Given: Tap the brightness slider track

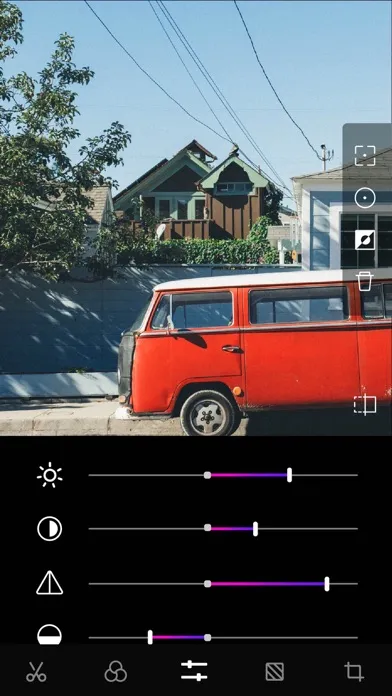Looking at the screenshot, I should coord(223,475).
